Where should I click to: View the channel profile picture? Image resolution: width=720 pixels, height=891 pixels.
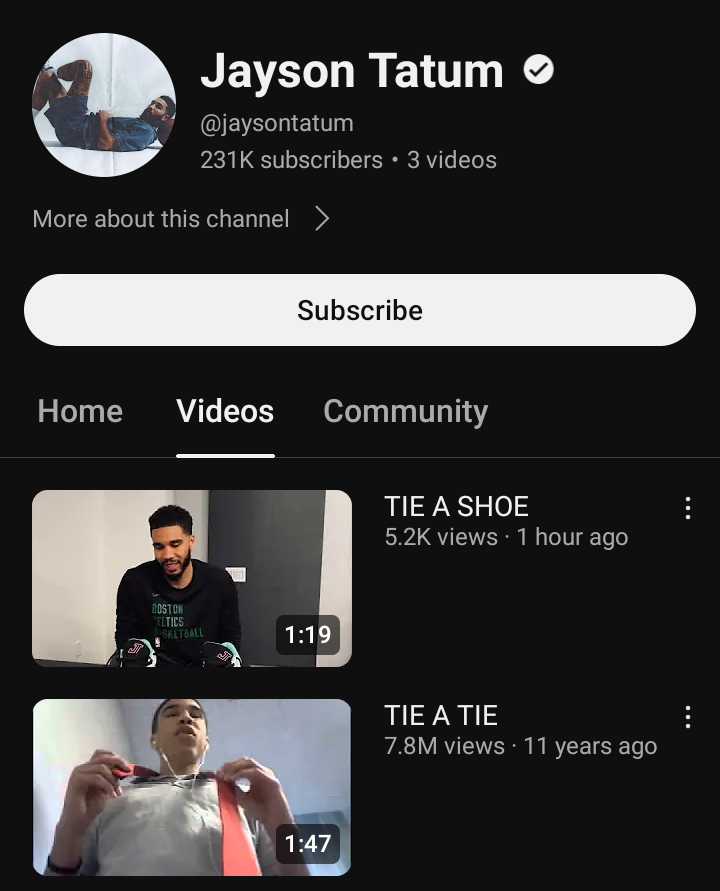coord(104,105)
